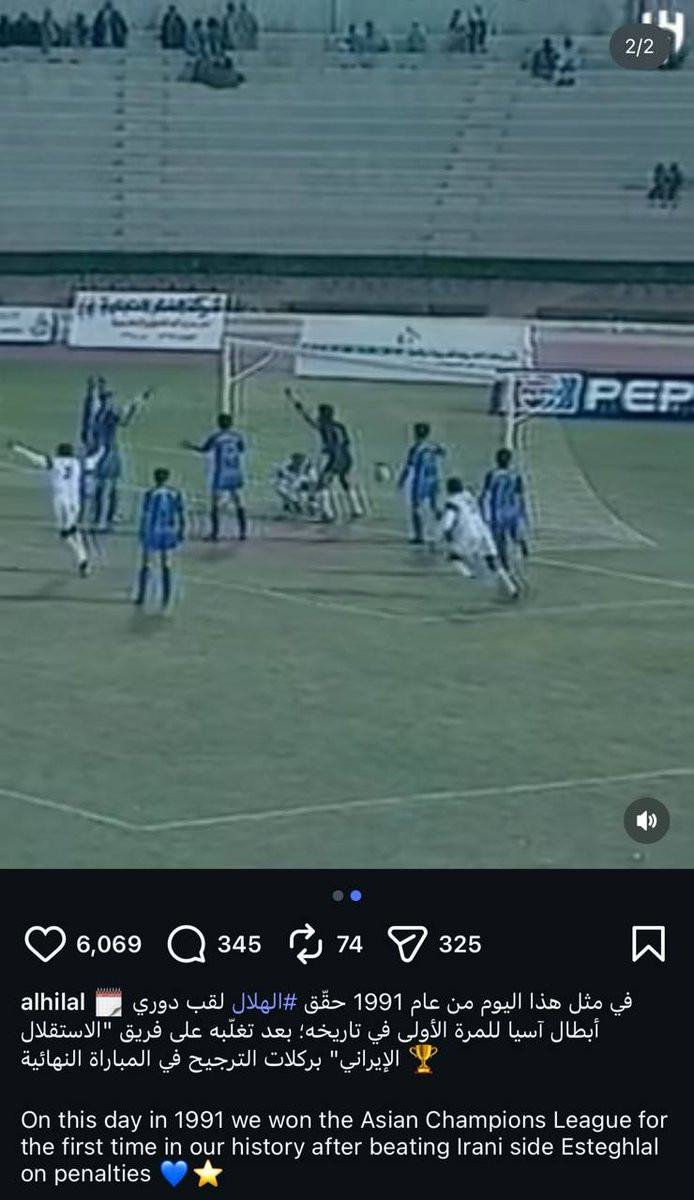Like the alhilal post

(44, 944)
